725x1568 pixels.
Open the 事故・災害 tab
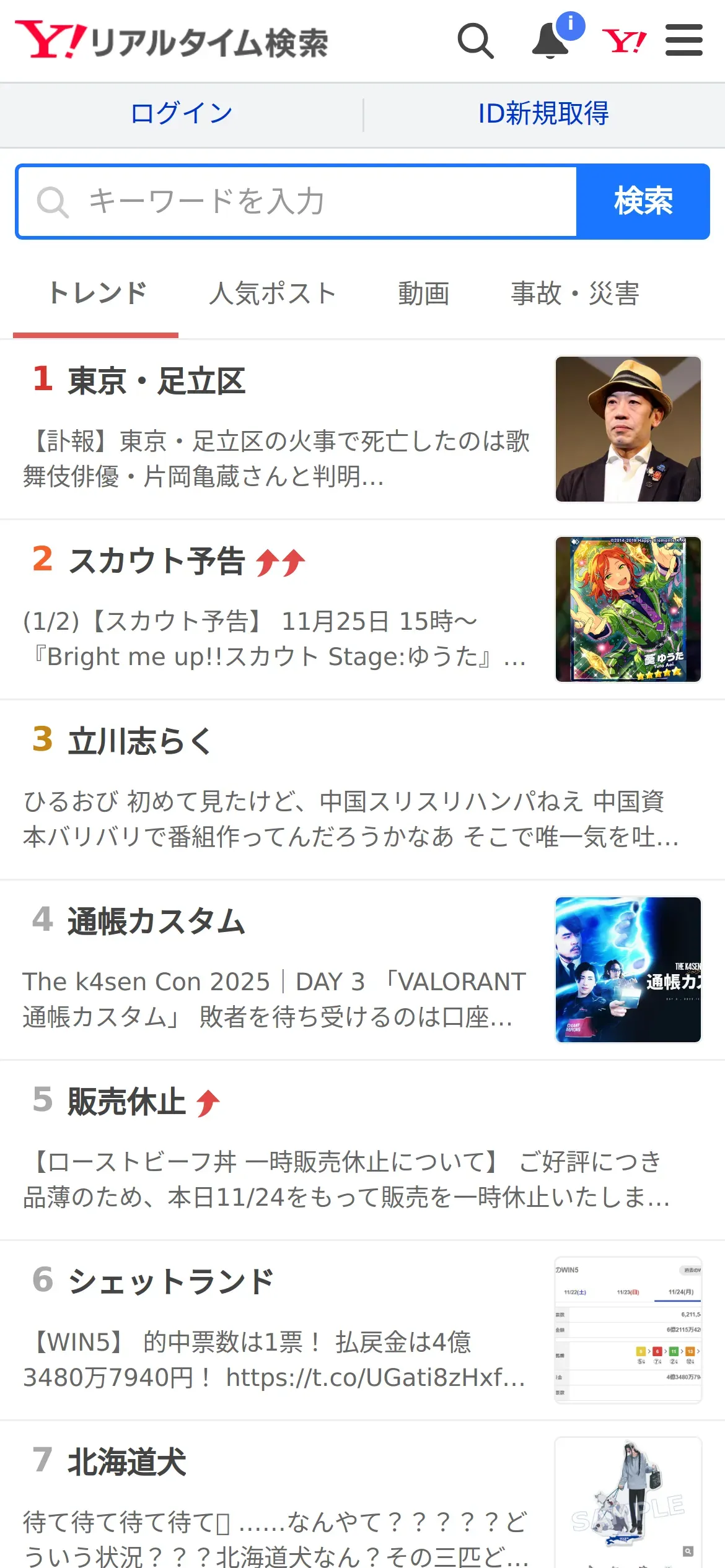click(574, 294)
